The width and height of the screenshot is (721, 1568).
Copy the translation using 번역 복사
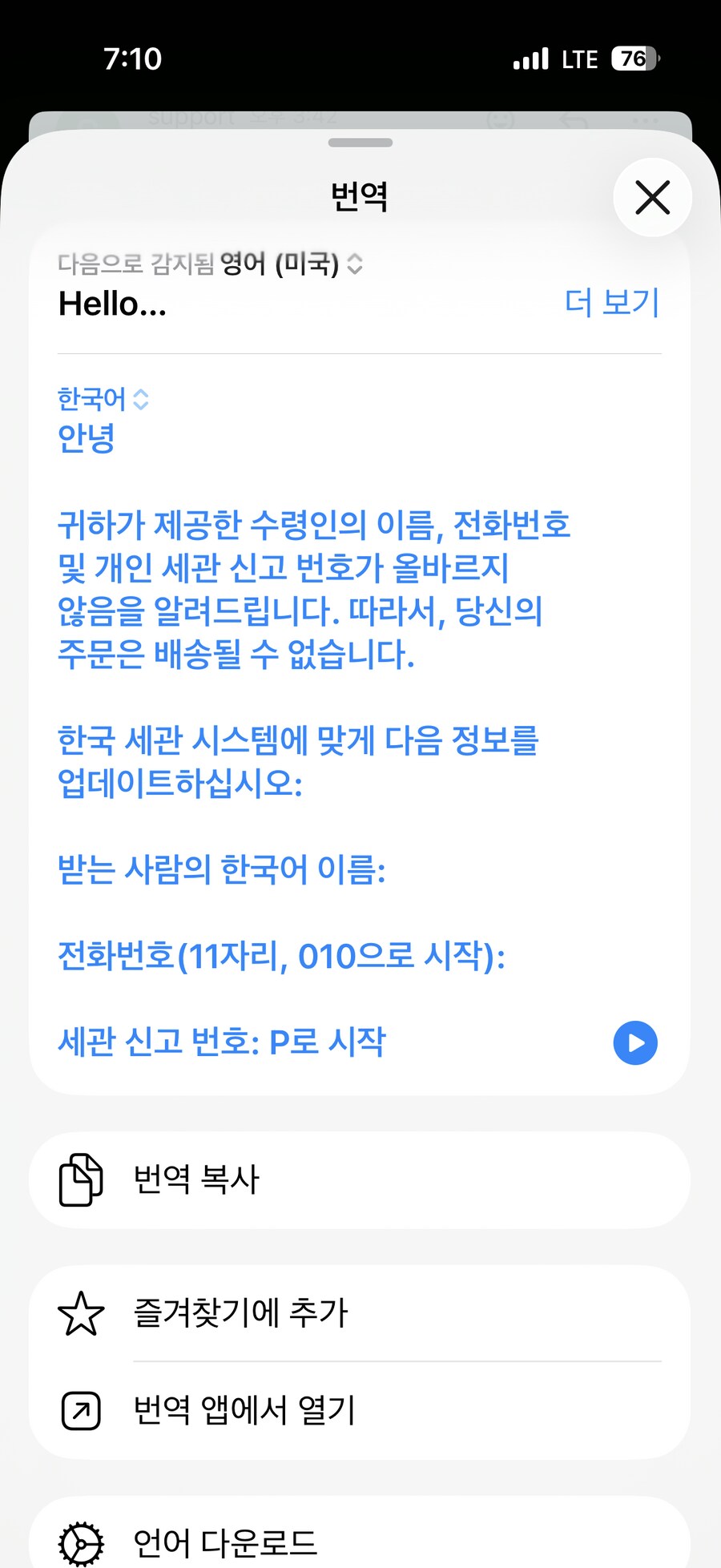197,1180
